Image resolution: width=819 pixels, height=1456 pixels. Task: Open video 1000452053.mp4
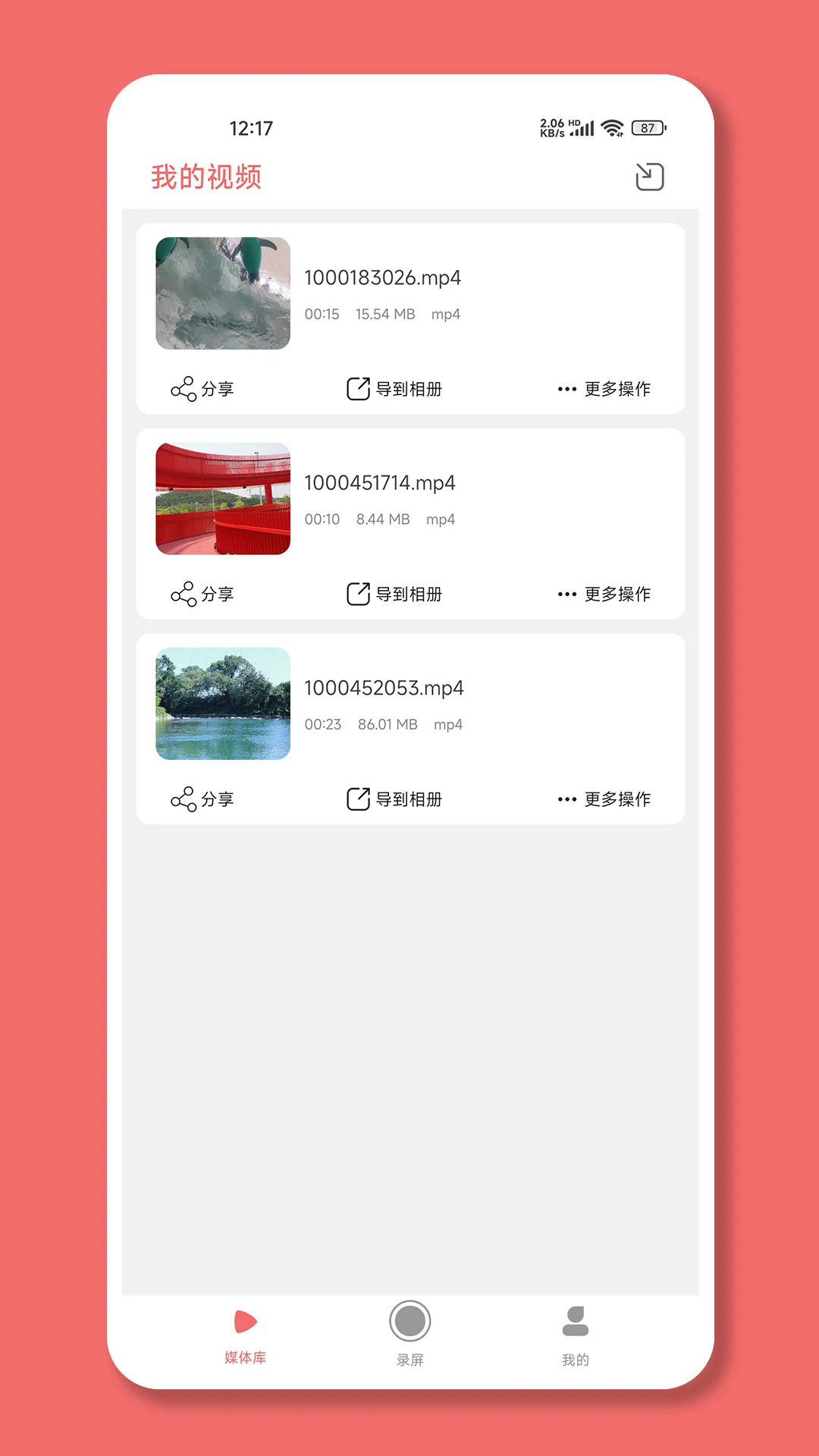(223, 704)
